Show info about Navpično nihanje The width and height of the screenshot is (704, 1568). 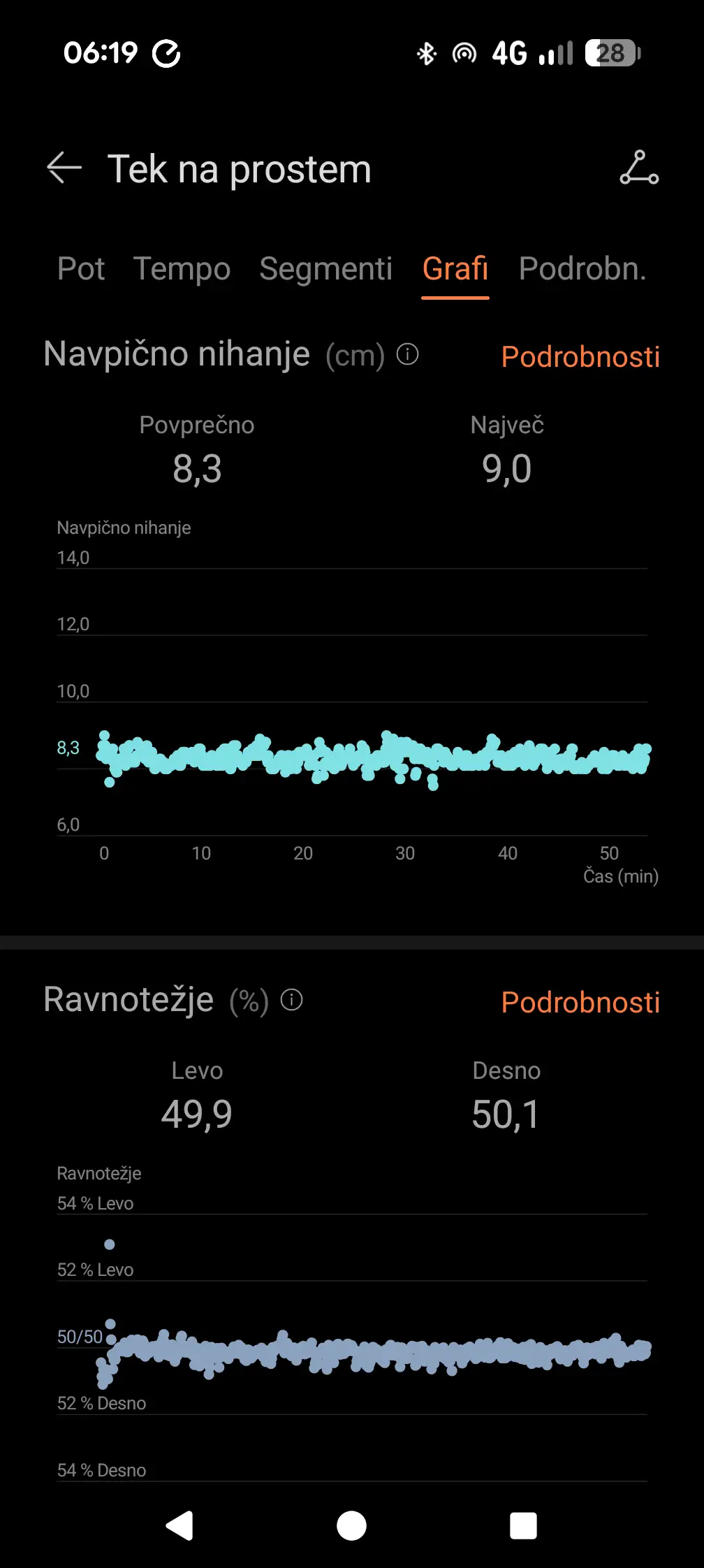408,355
